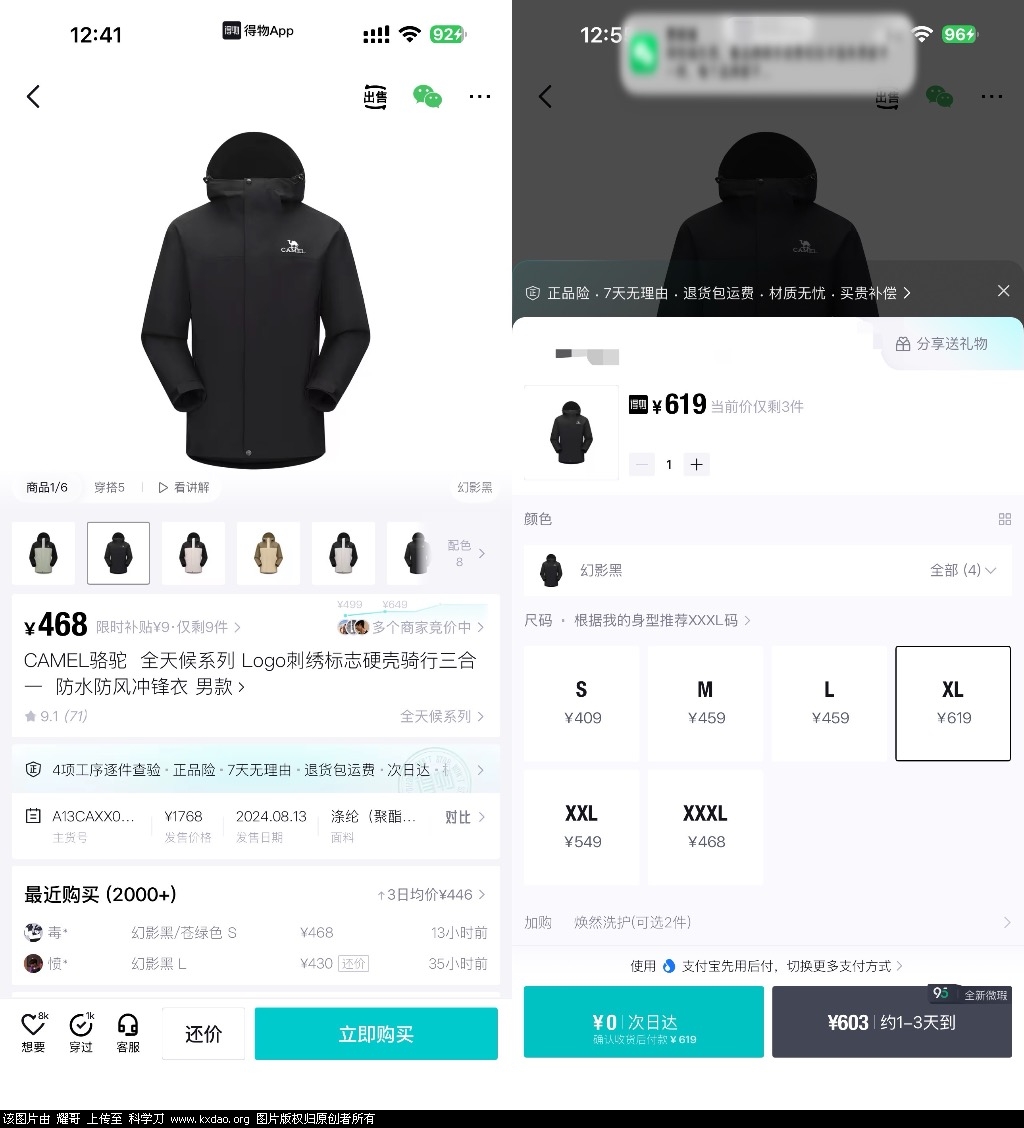1024x1128 pixels.
Task: Expand the 全部 (4) color dropdown
Action: click(963, 570)
